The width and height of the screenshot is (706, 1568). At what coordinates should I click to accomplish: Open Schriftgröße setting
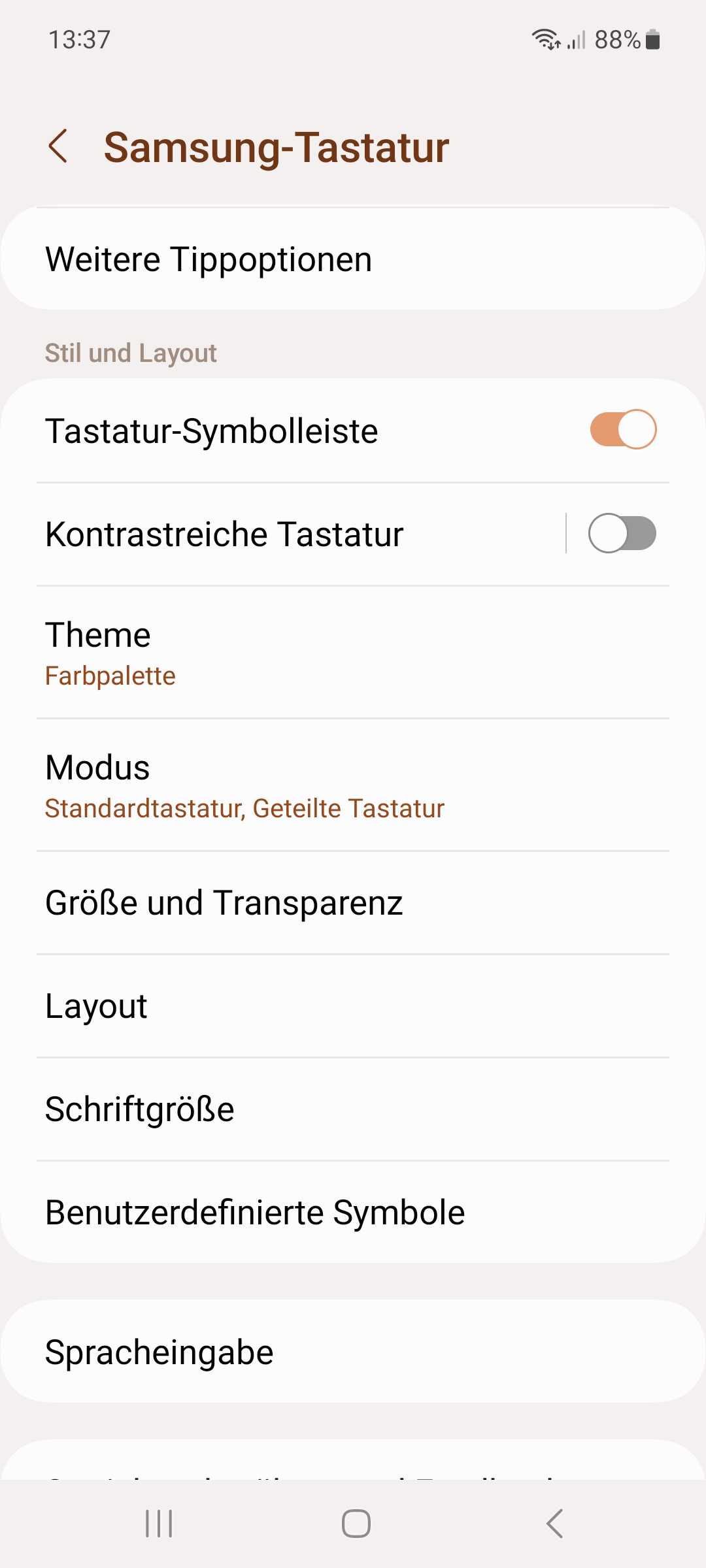[353, 1109]
